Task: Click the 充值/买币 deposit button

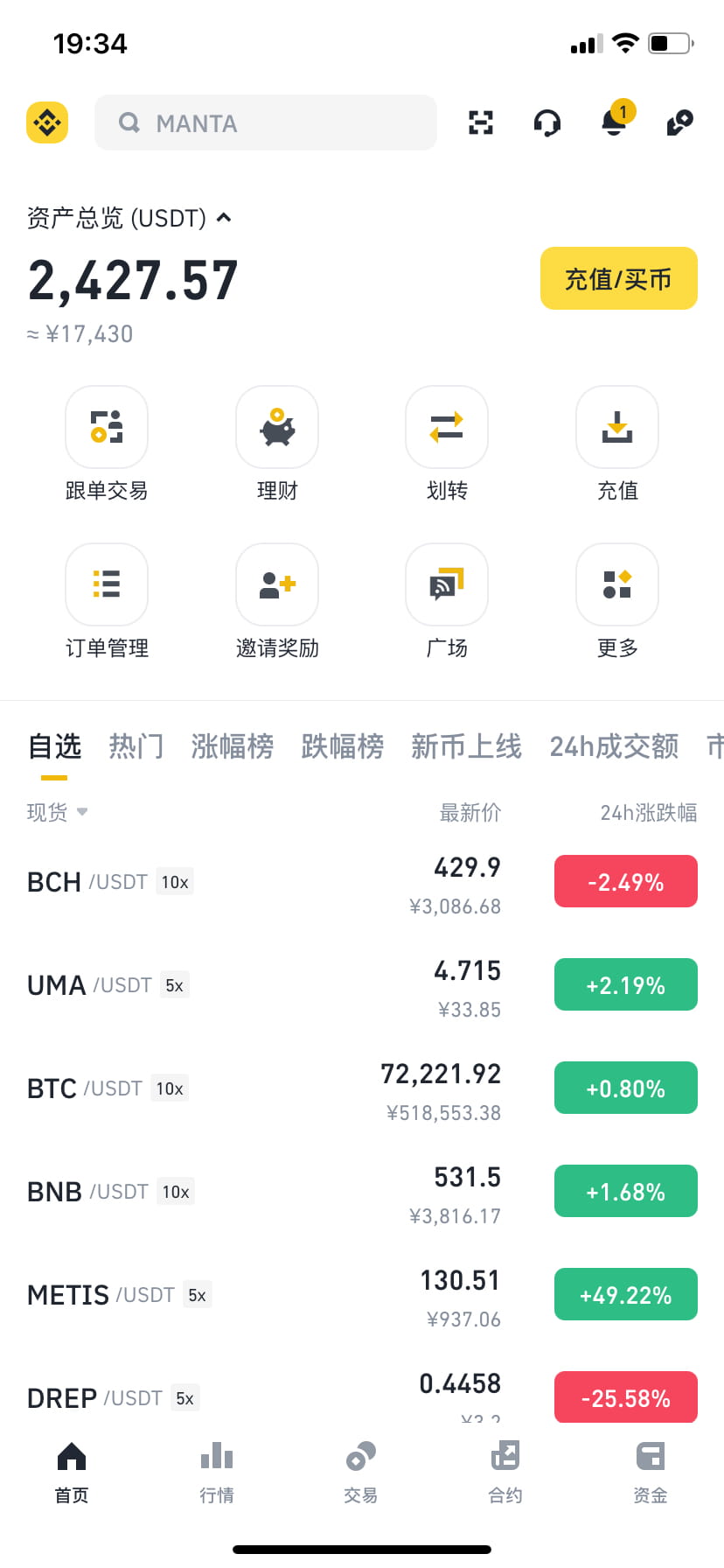Action: 618,278
